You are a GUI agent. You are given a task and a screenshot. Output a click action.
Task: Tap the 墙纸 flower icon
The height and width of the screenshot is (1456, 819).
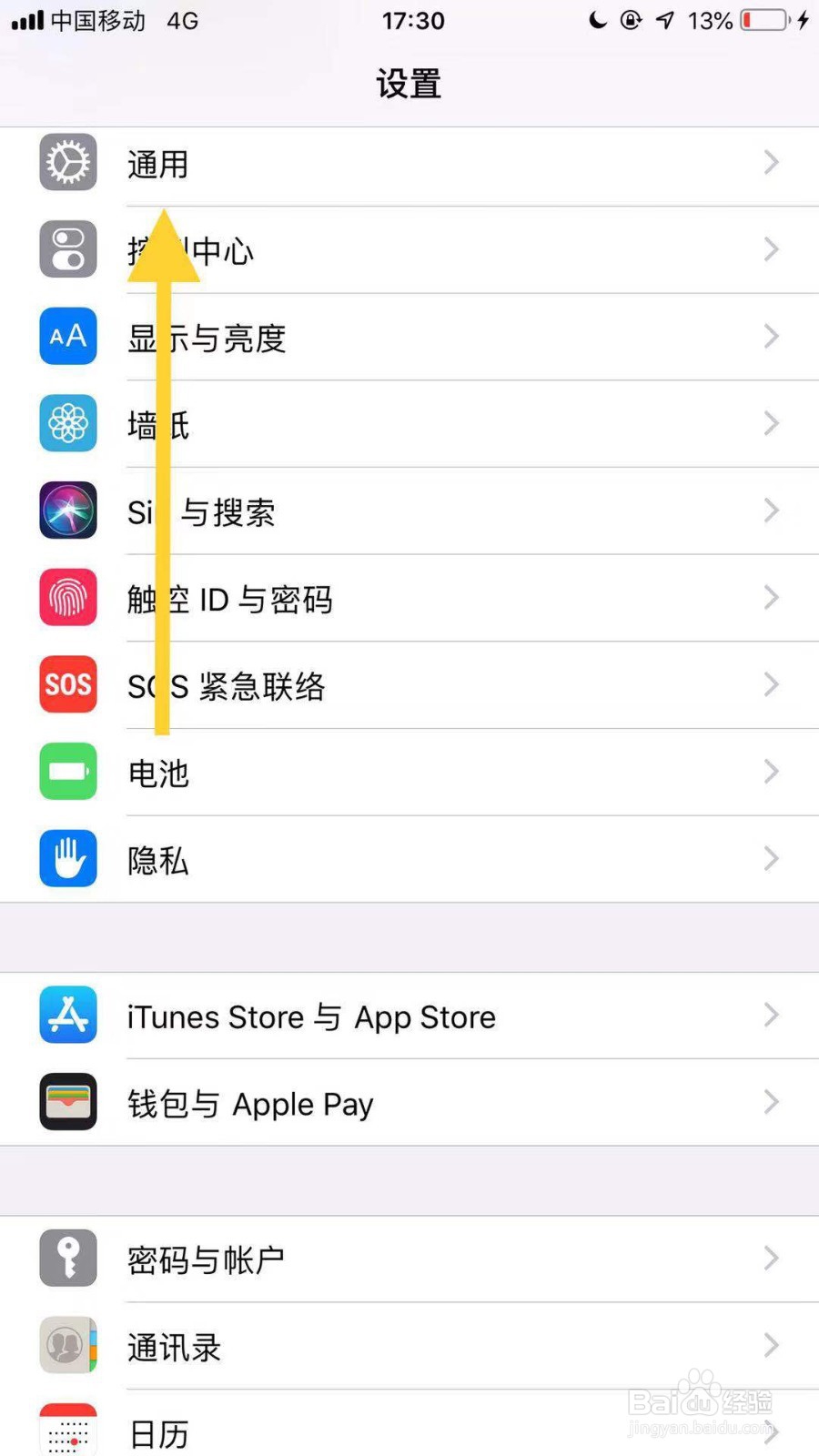(x=67, y=423)
